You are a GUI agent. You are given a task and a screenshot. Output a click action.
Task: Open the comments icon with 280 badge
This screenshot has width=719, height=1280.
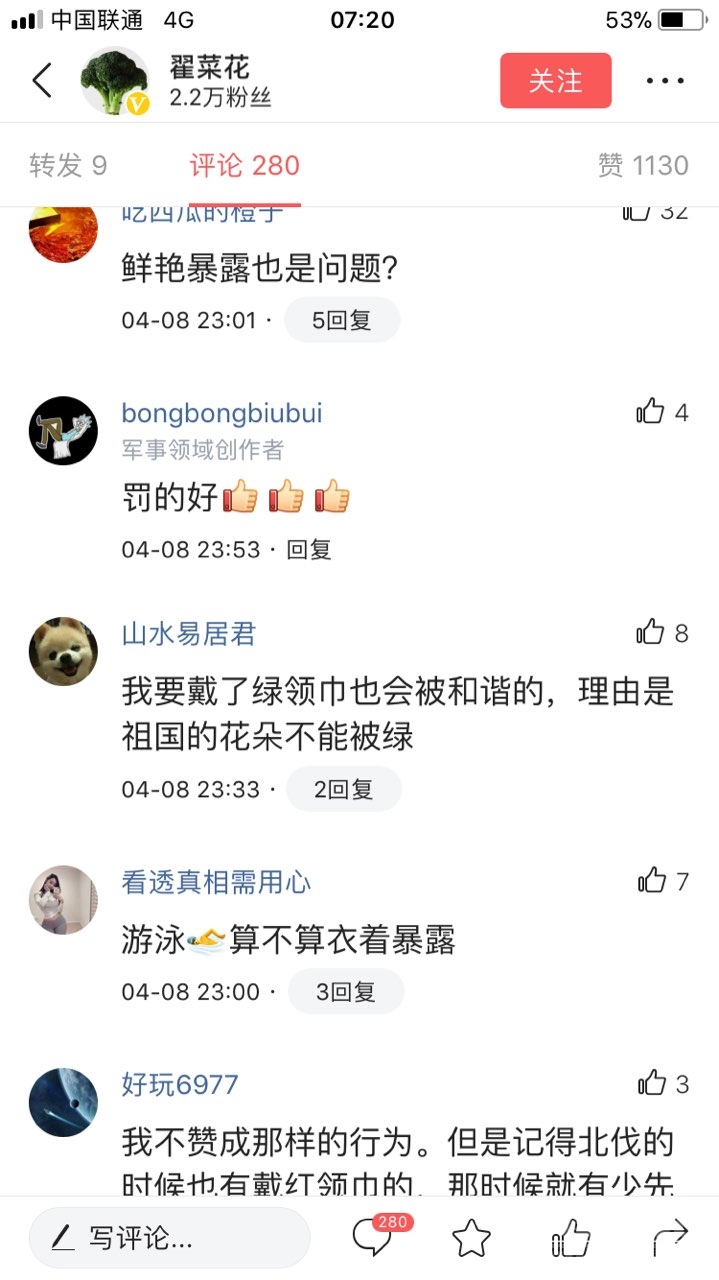tap(372, 1238)
